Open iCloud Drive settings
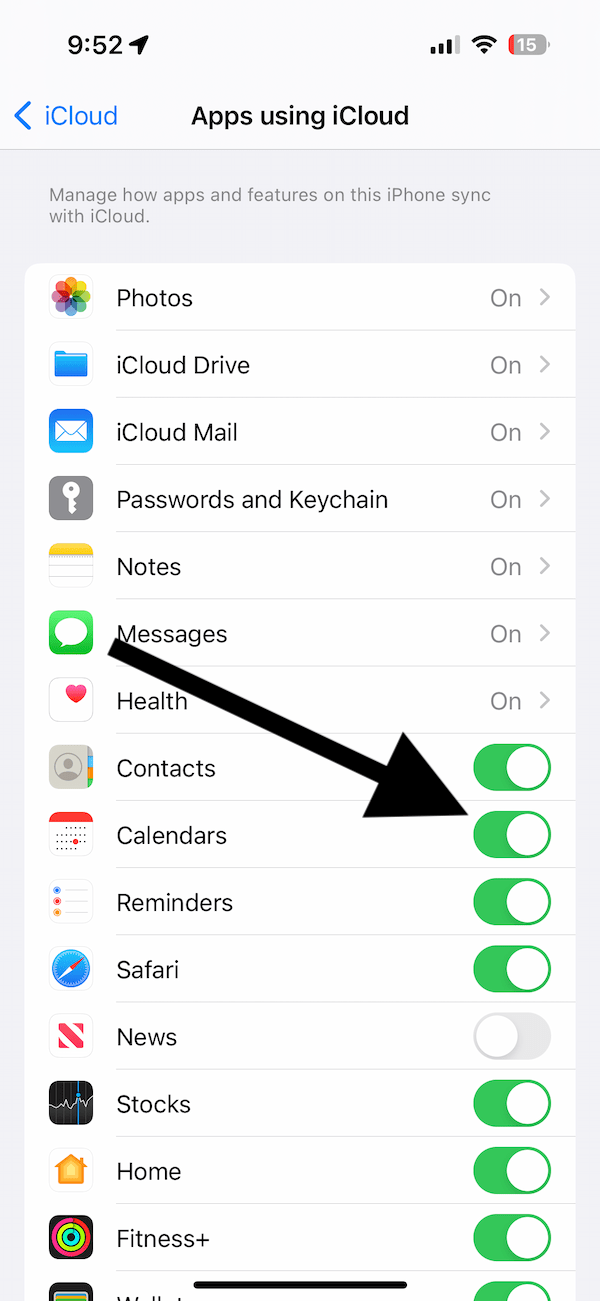This screenshot has height=1301, width=600. (300, 365)
